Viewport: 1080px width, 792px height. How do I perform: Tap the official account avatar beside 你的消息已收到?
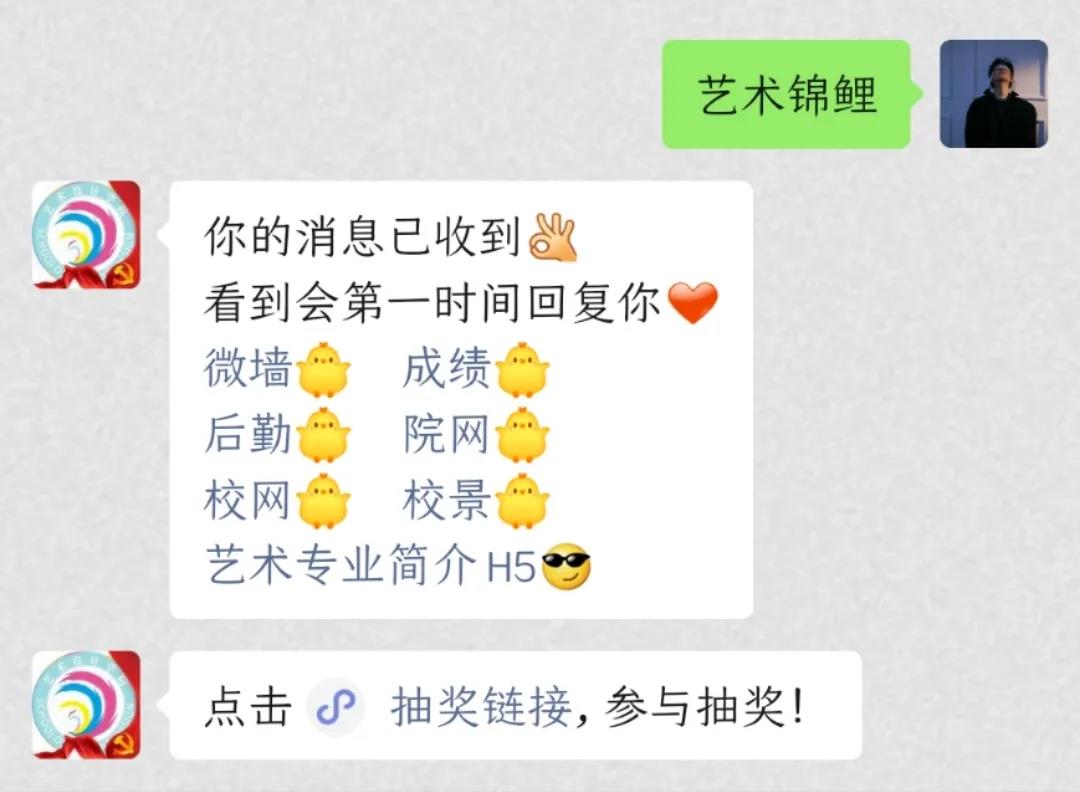(86, 235)
